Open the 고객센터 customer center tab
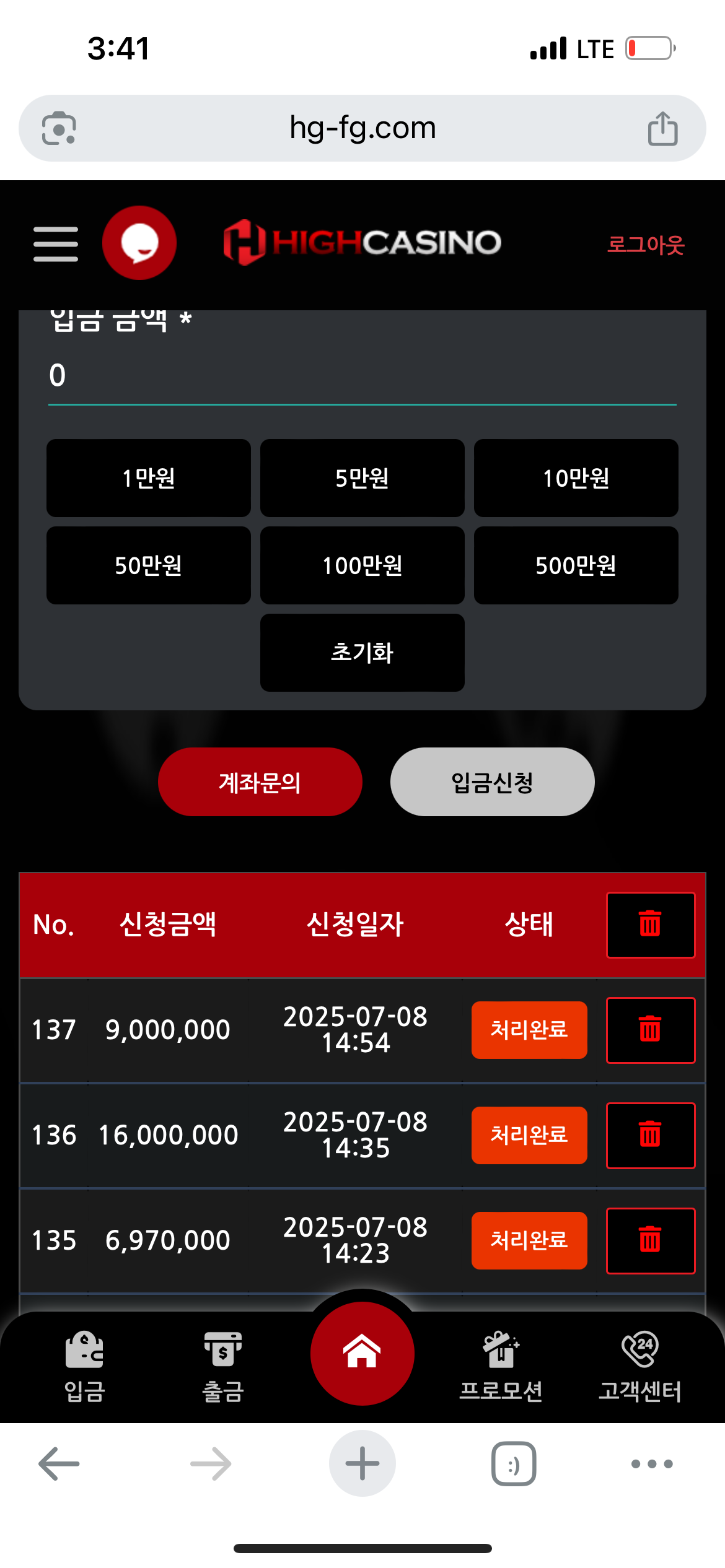 point(639,1367)
